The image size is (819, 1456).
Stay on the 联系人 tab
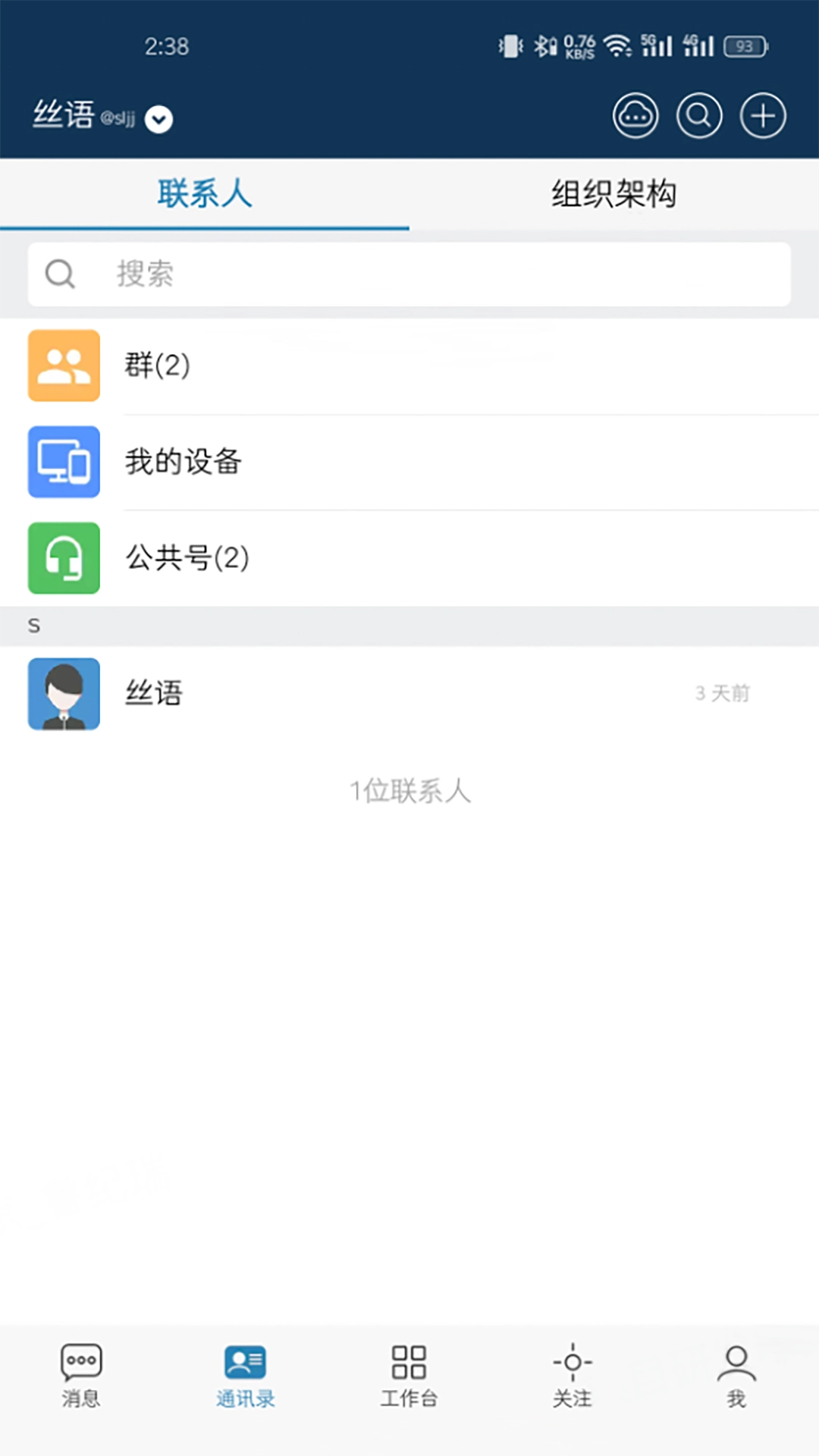pos(205,194)
